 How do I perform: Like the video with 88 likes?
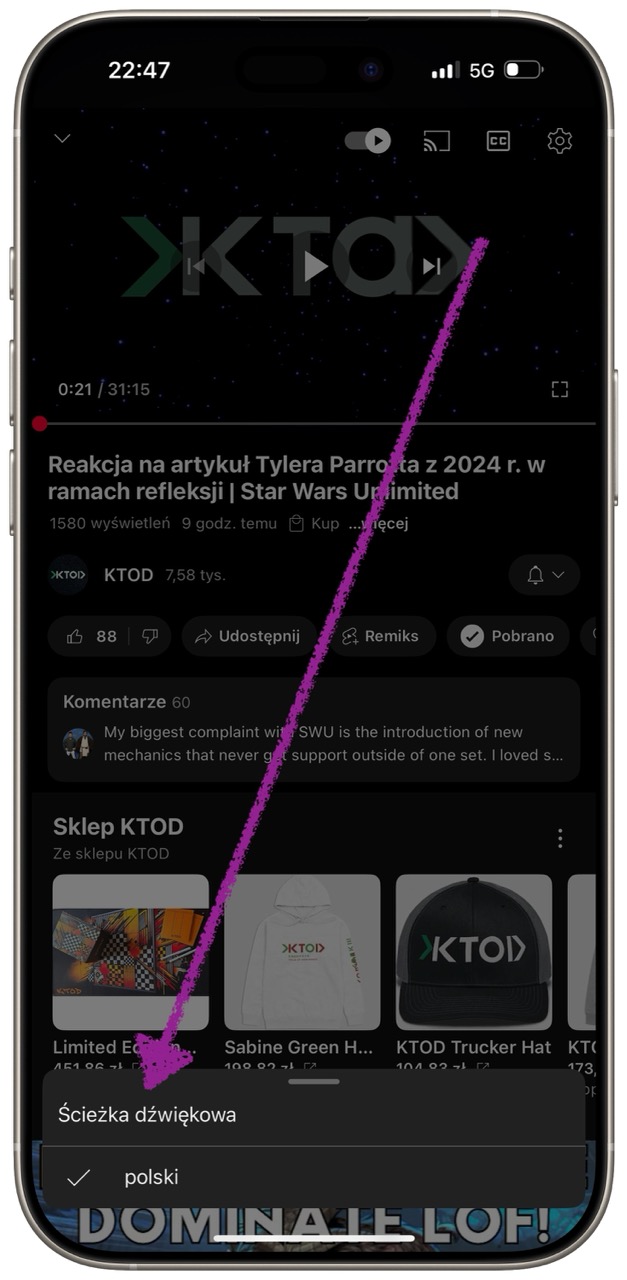[x=92, y=636]
